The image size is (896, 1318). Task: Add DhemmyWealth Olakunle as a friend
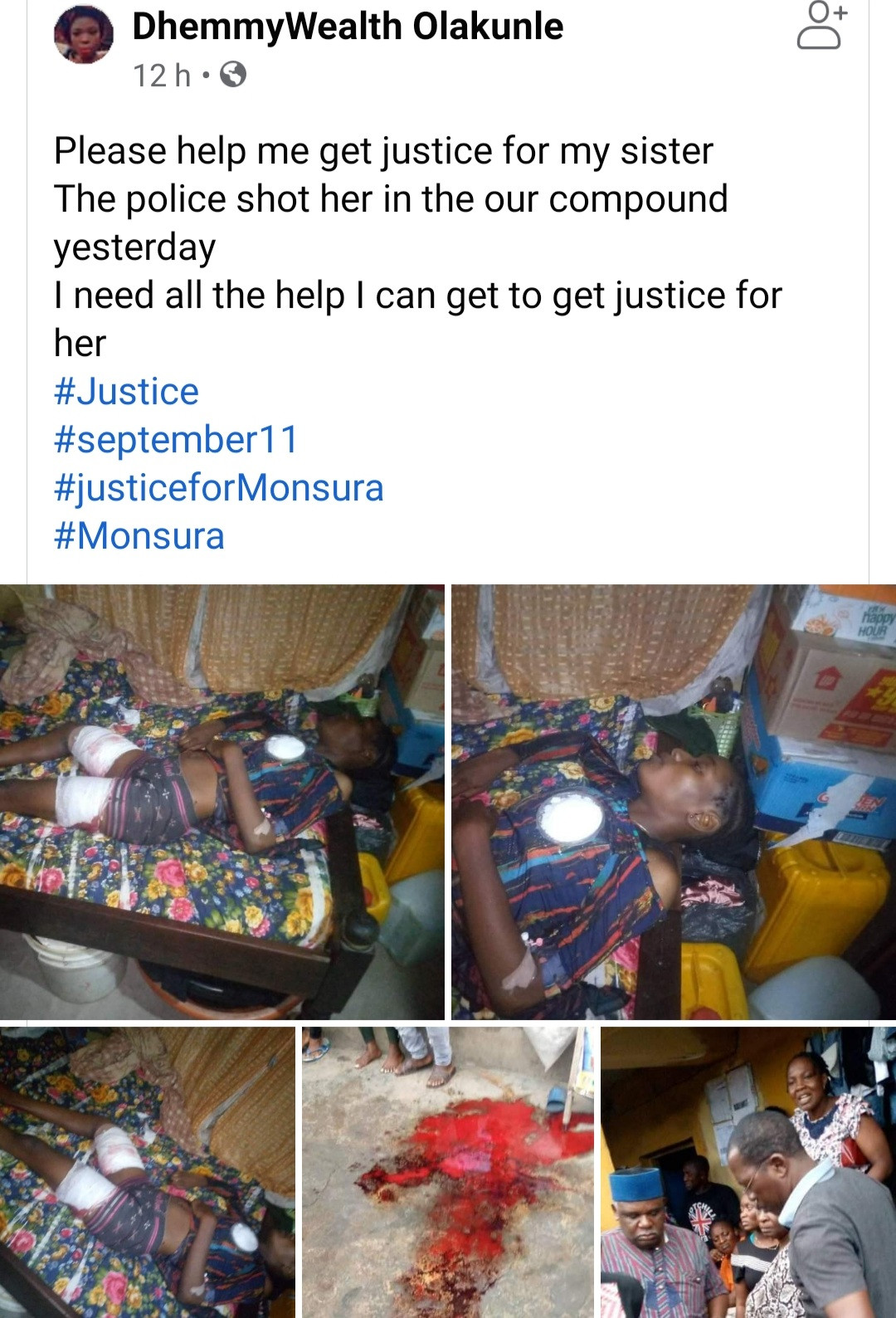821,27
